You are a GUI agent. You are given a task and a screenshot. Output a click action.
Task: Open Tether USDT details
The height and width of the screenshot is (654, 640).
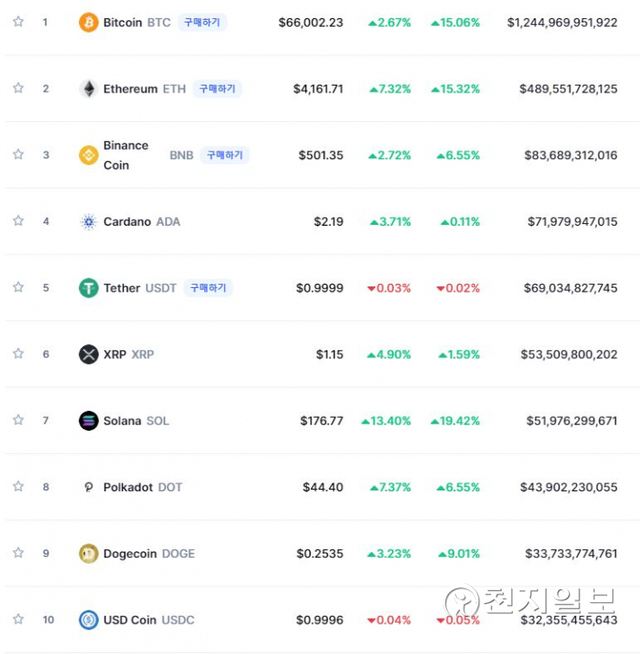(122, 288)
